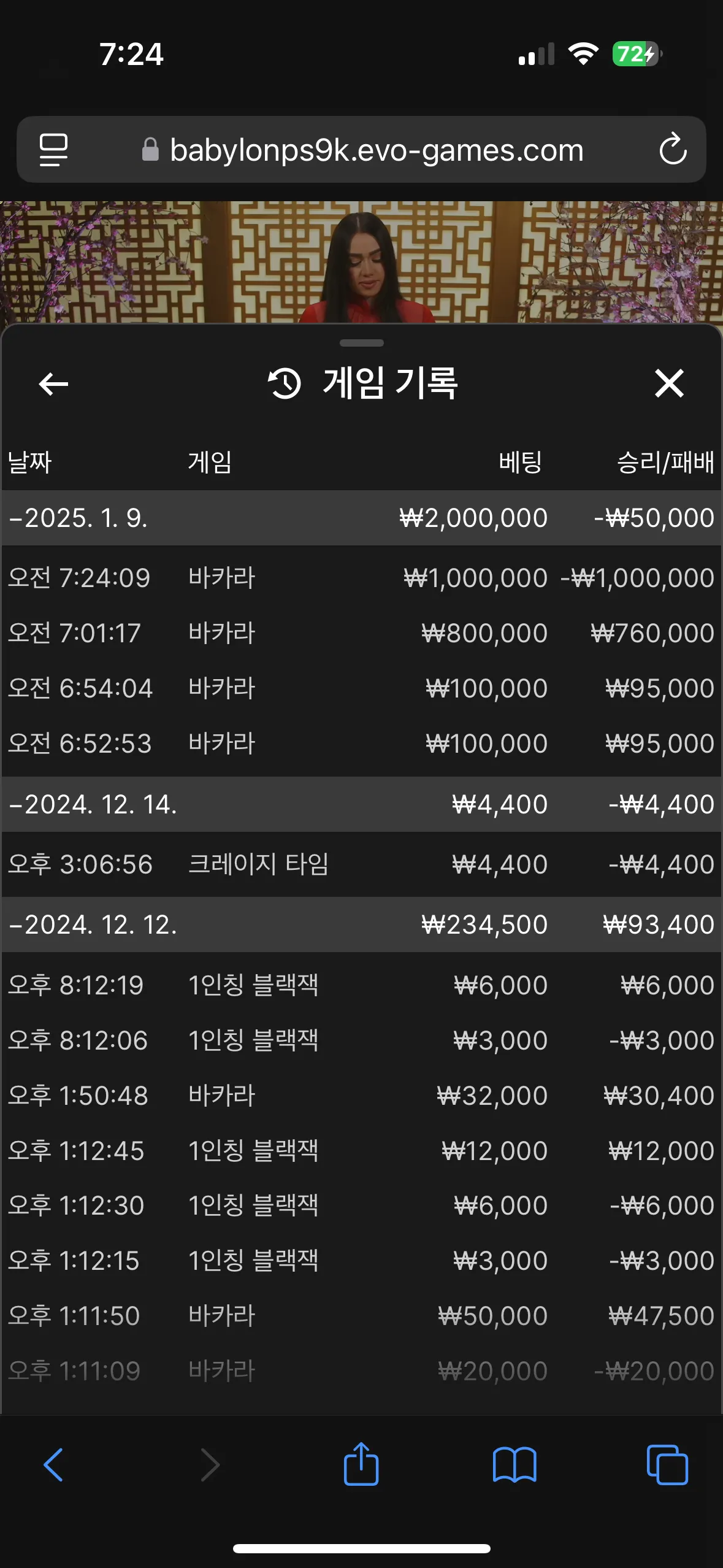Open the page settings menu in address bar
723x1568 pixels.
pos(53,149)
